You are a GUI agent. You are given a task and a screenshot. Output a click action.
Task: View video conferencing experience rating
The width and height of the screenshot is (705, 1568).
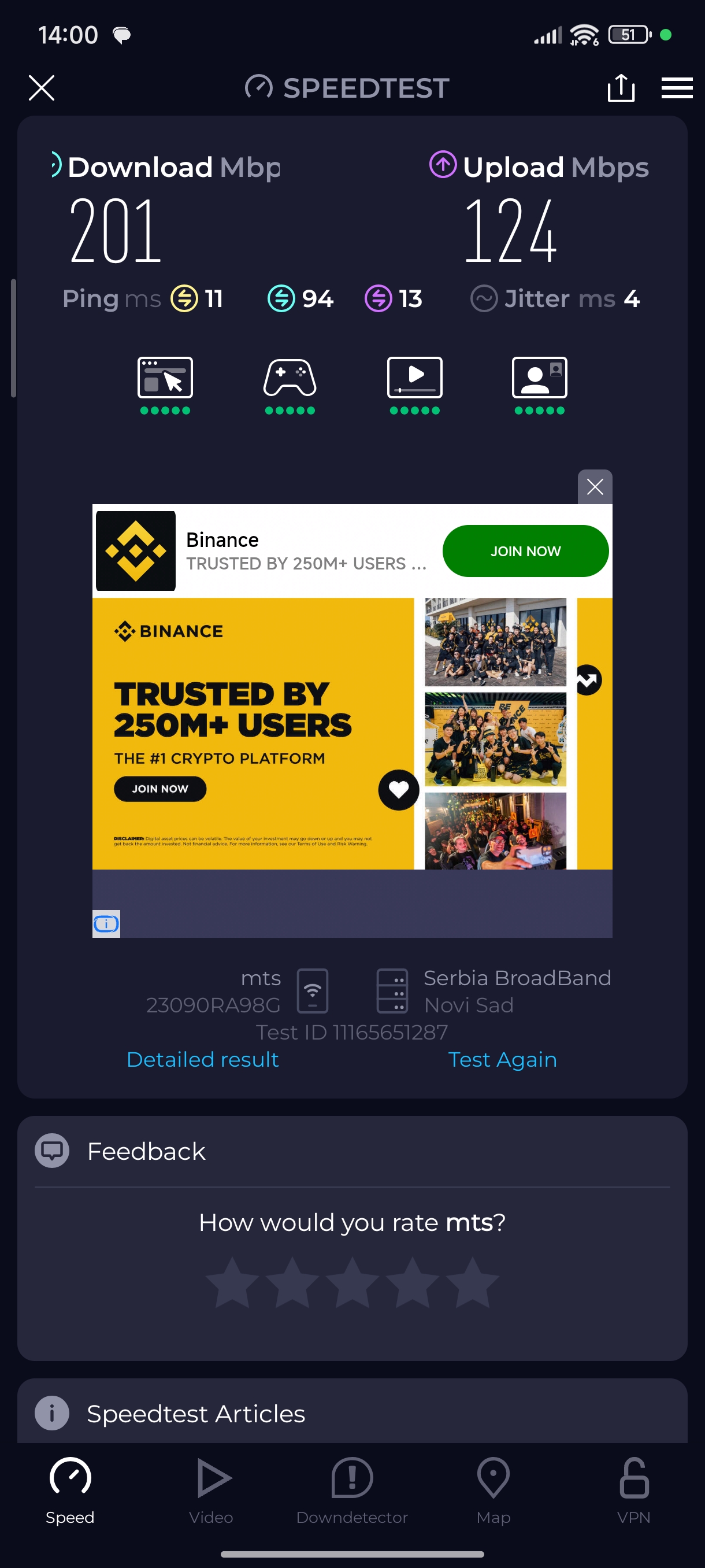tap(539, 384)
